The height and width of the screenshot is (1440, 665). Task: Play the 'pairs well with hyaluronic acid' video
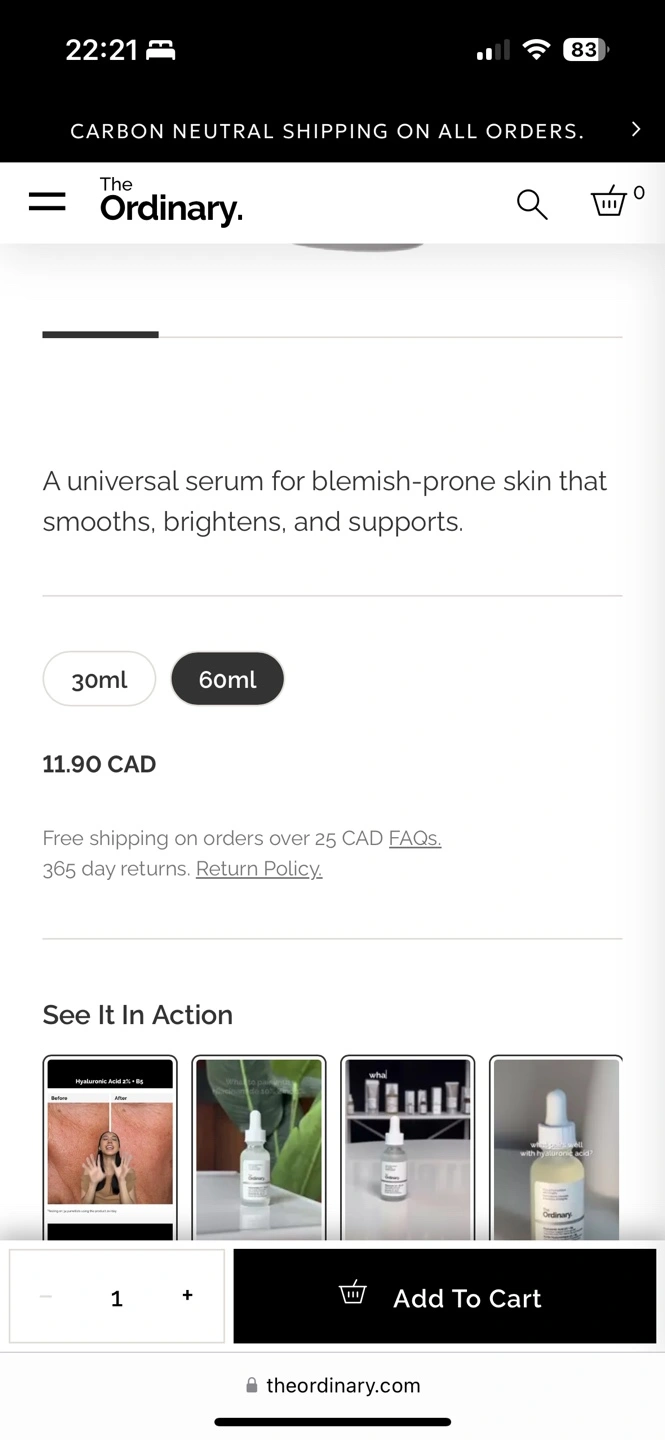click(556, 1148)
